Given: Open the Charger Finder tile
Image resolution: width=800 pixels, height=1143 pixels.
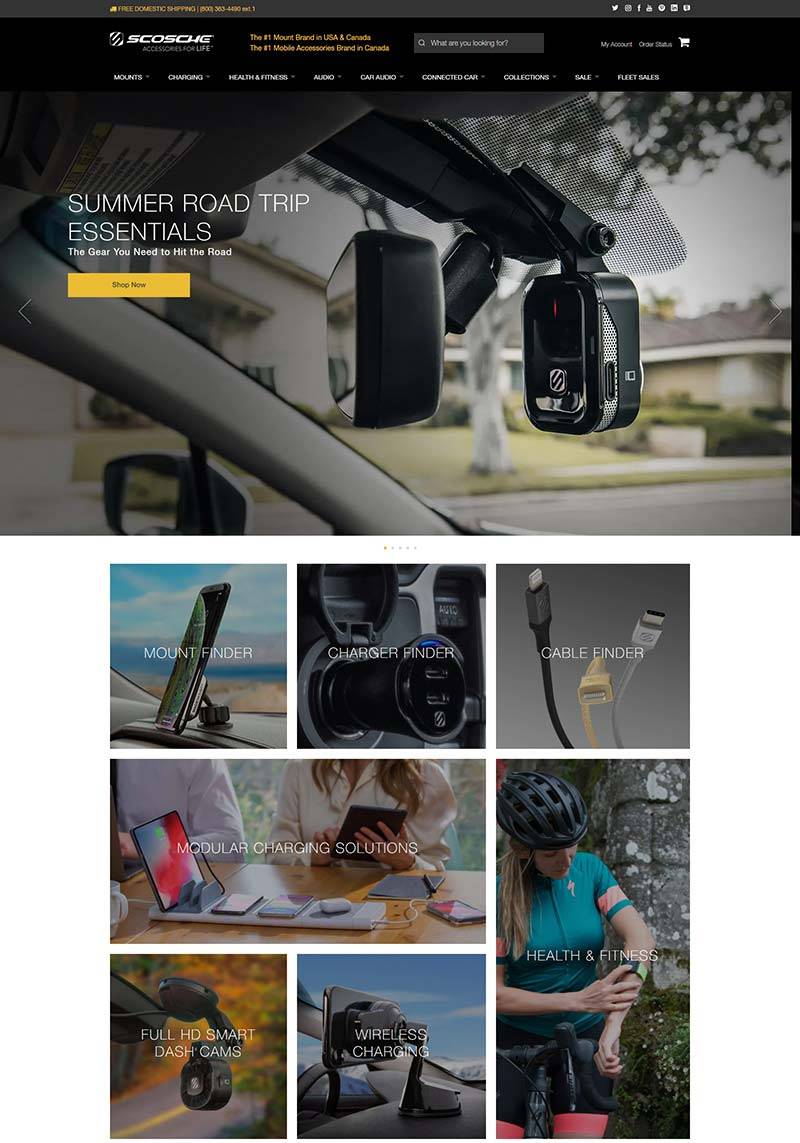Looking at the screenshot, I should click(391, 655).
